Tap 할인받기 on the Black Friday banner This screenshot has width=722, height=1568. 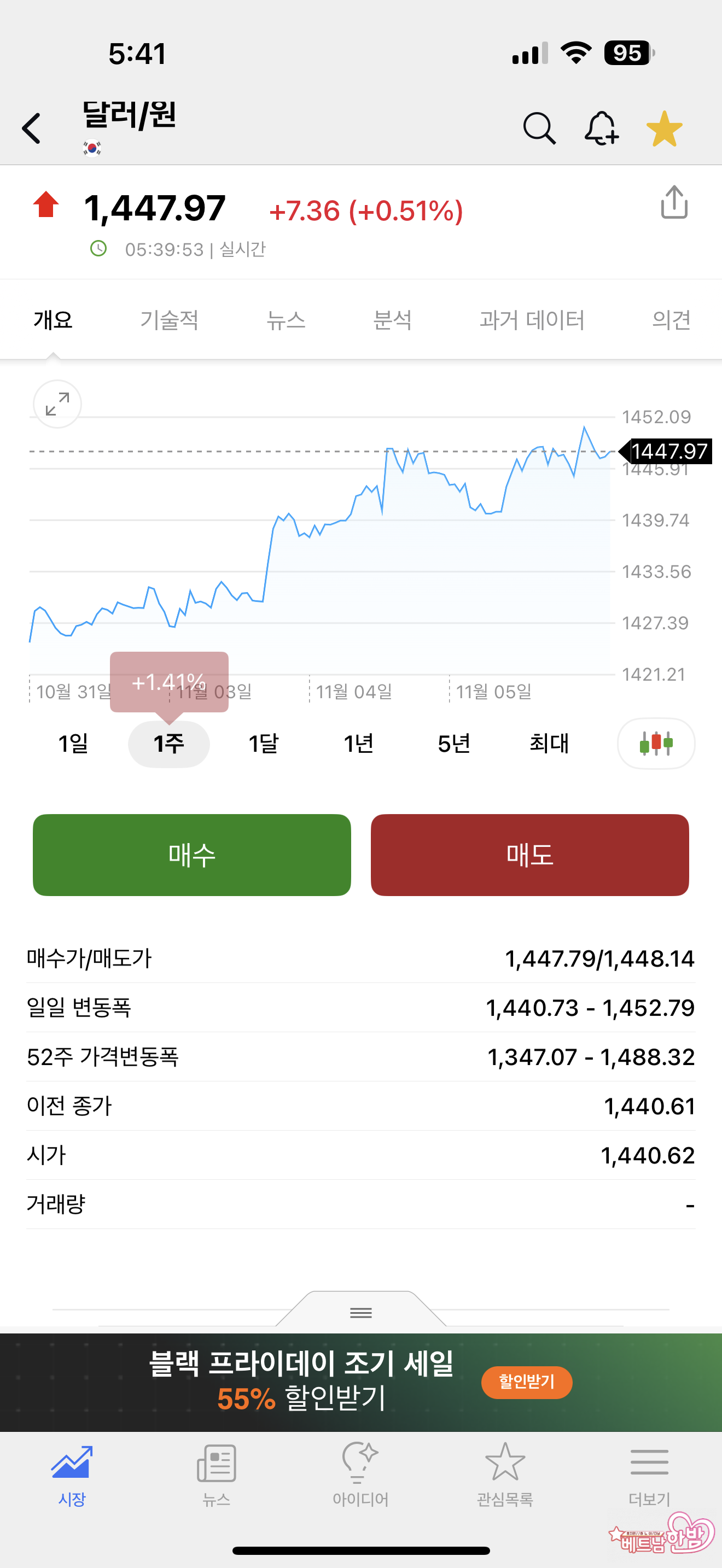pyautogui.click(x=527, y=1382)
